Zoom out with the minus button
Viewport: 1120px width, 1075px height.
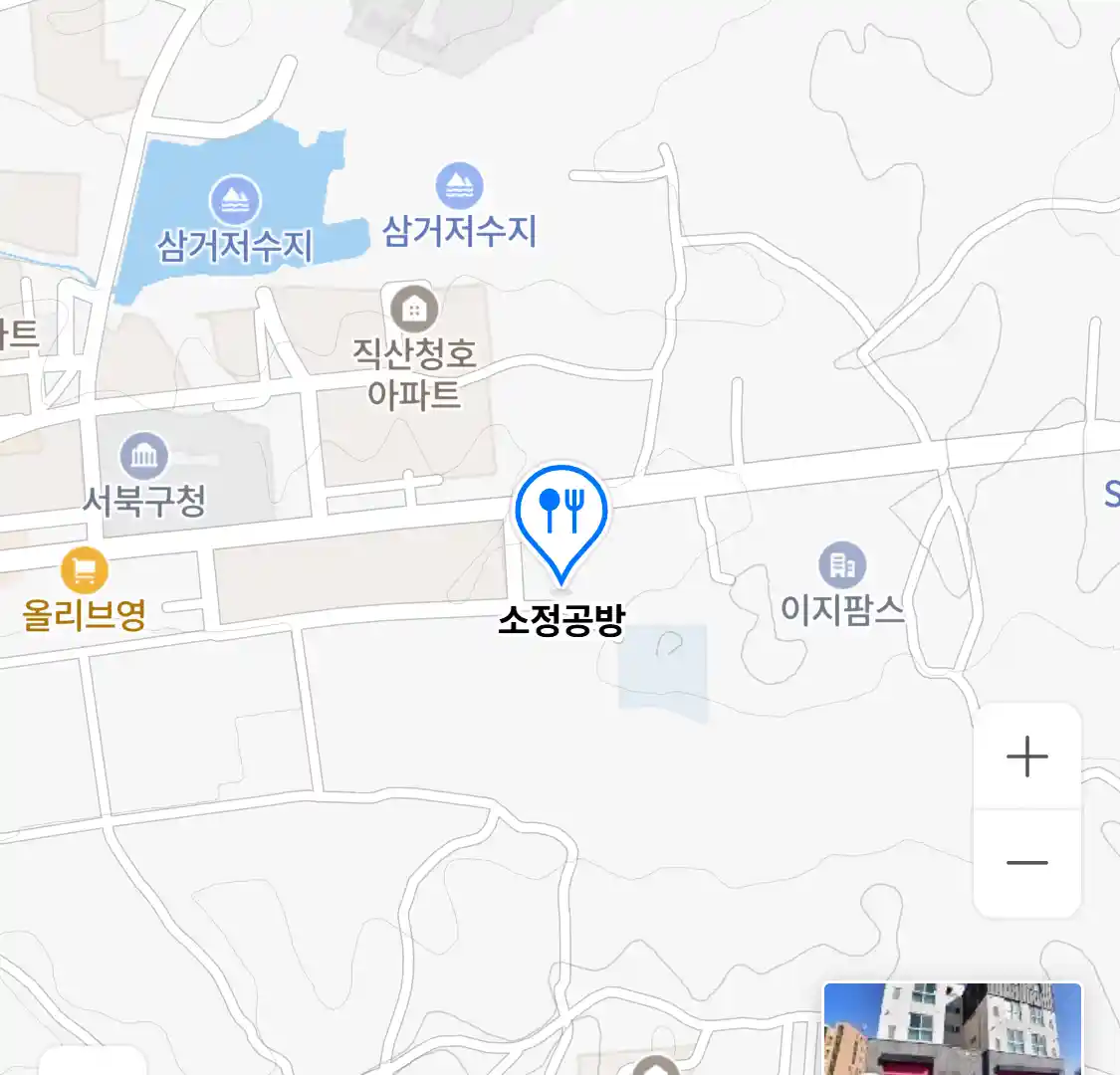[1026, 862]
